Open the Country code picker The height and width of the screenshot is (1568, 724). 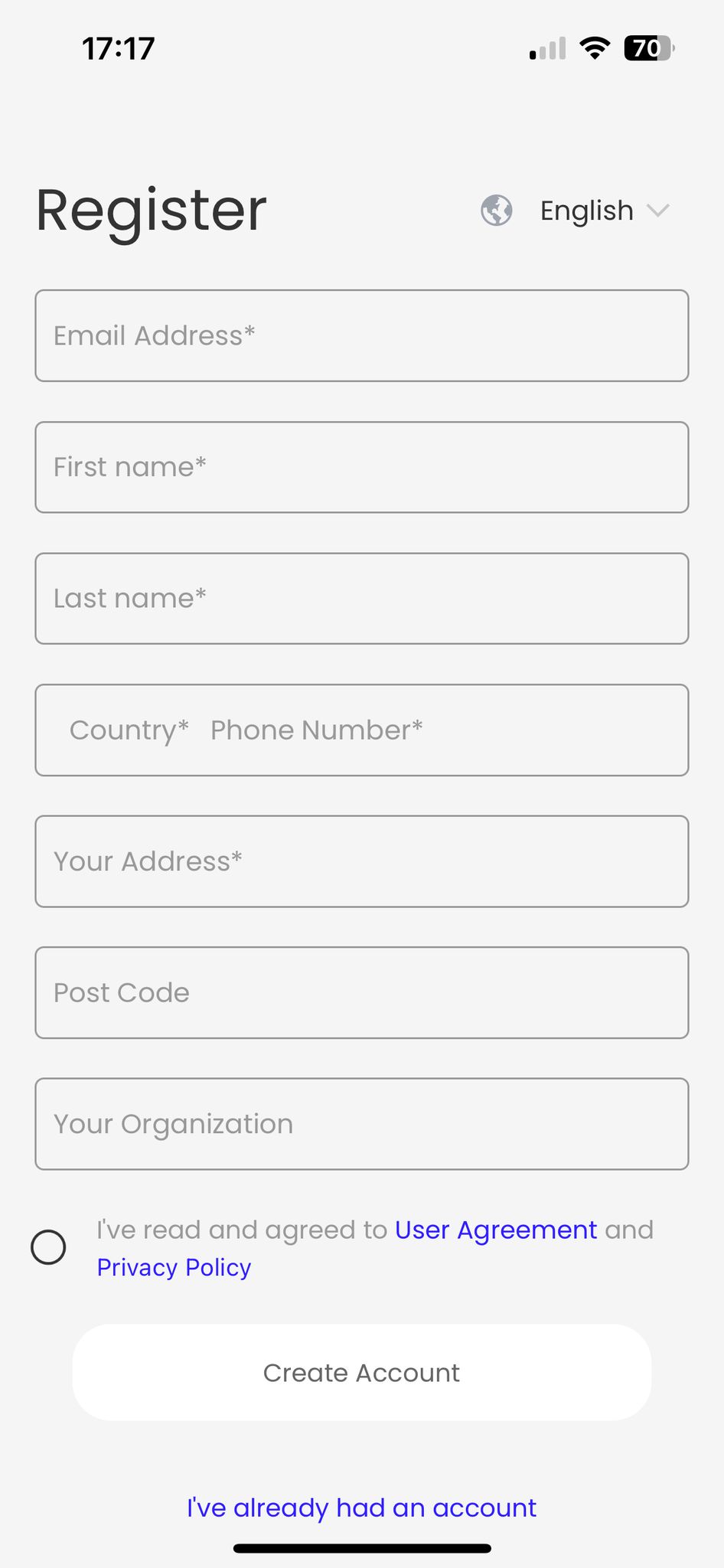[x=129, y=730]
